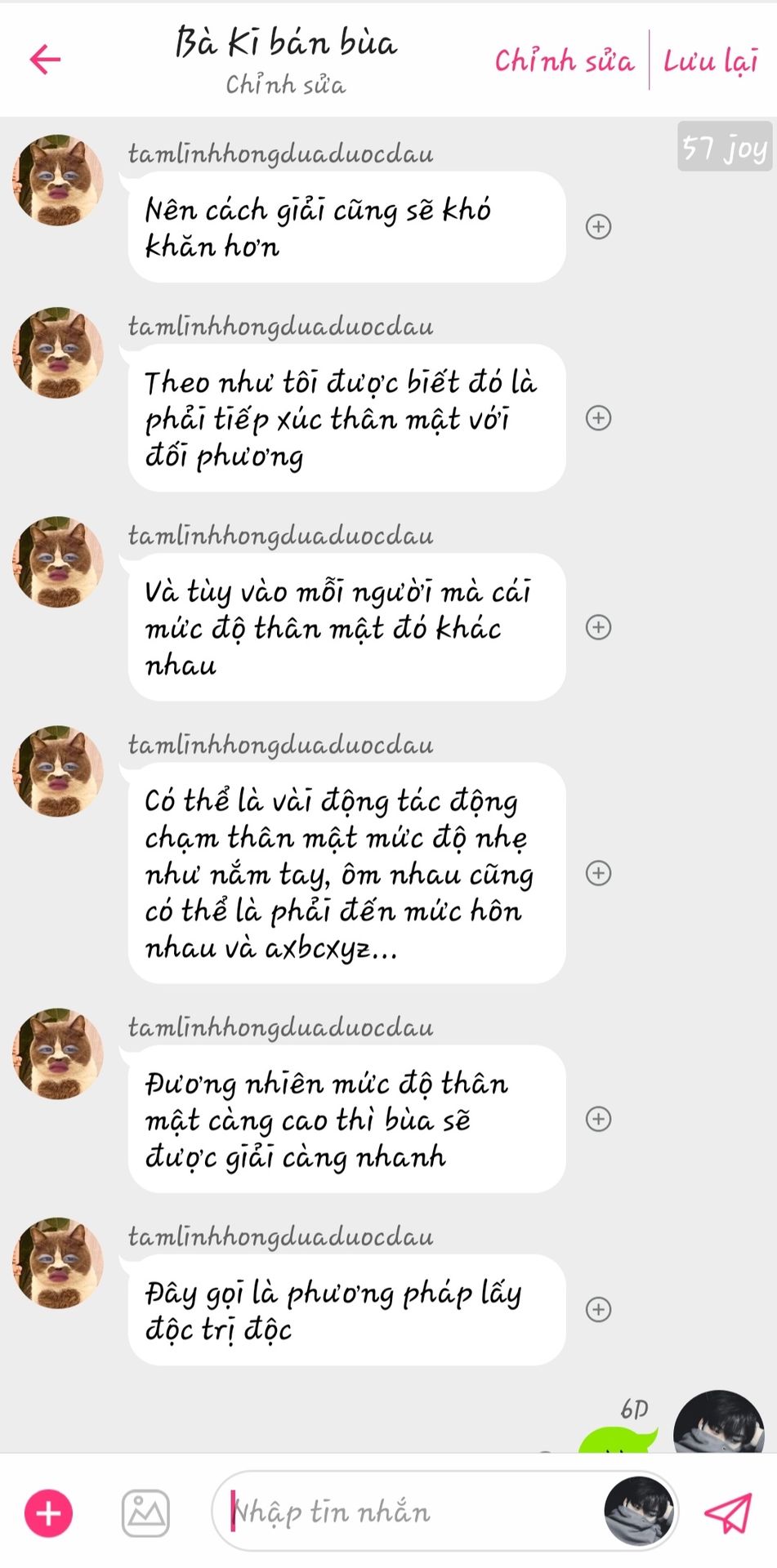The image size is (777, 1568).
Task: Switch character via avatar in message box
Action: click(639, 1512)
